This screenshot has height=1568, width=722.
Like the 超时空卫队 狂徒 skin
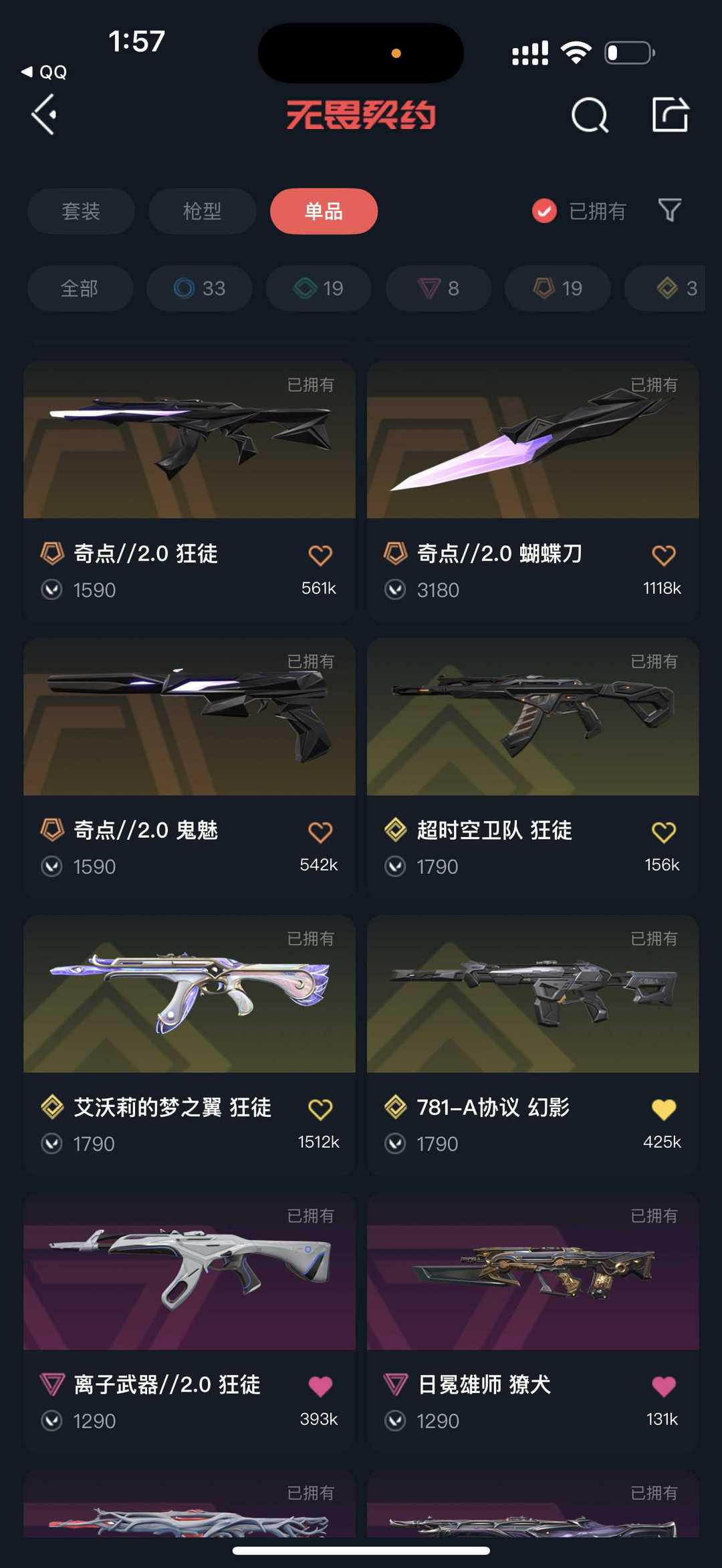663,832
